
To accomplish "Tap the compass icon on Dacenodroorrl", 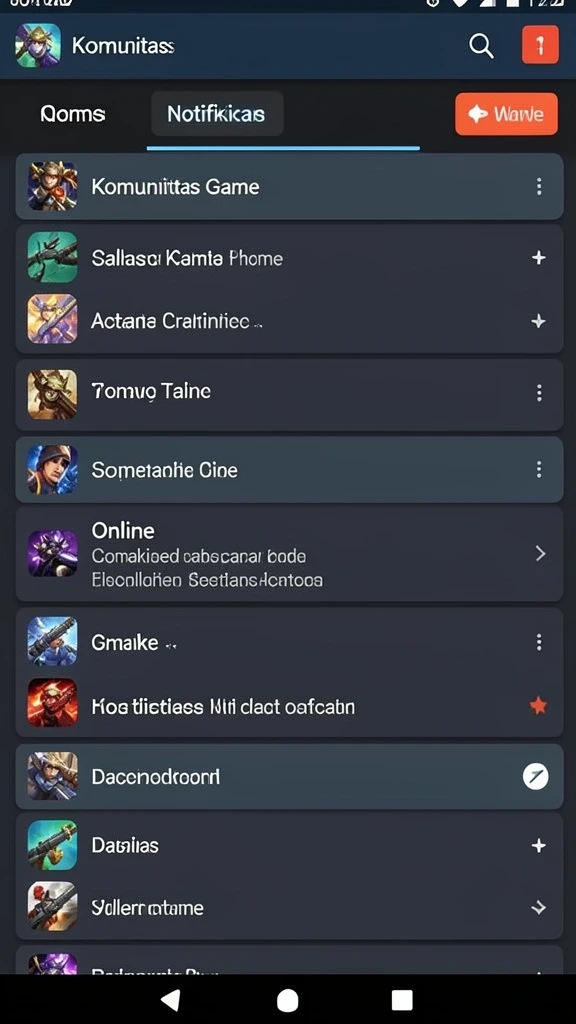I will coord(536,776).
